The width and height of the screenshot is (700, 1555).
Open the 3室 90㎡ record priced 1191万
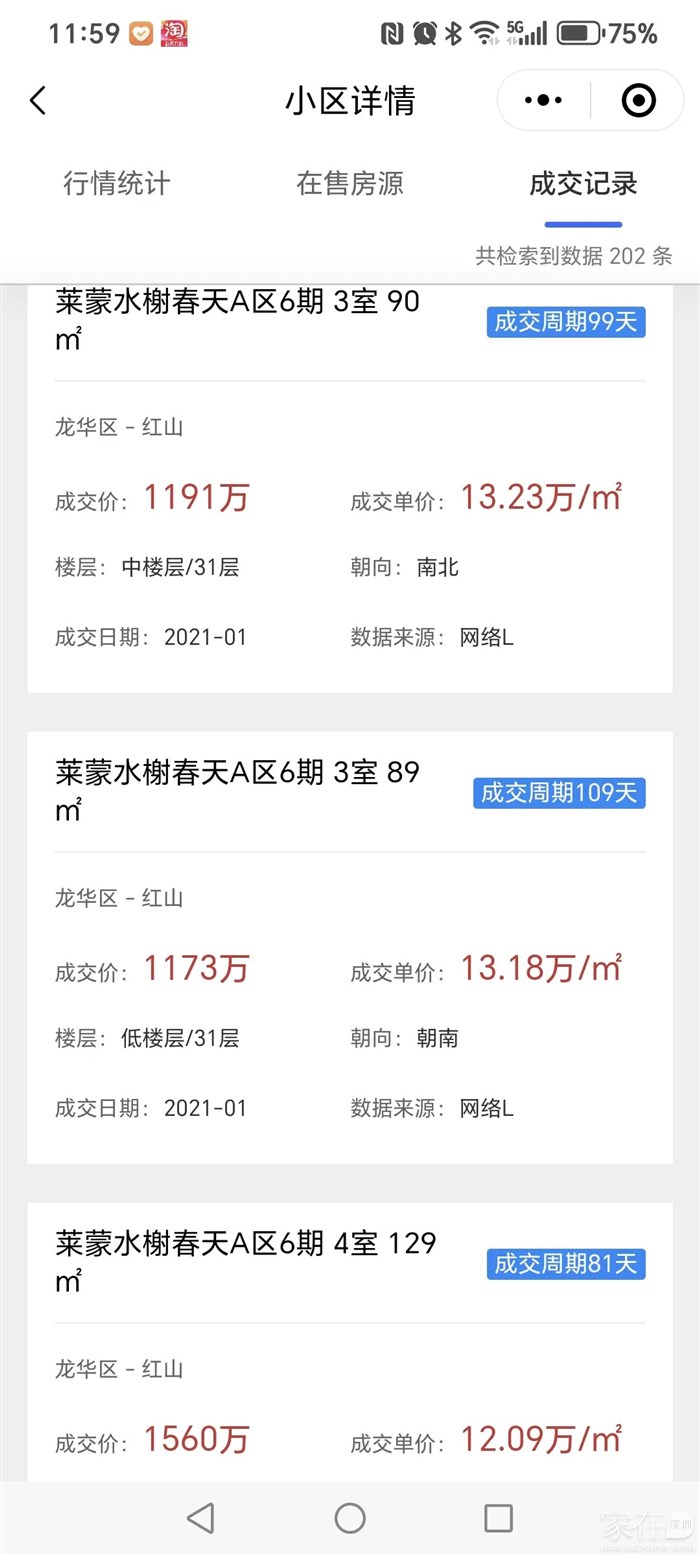350,488
